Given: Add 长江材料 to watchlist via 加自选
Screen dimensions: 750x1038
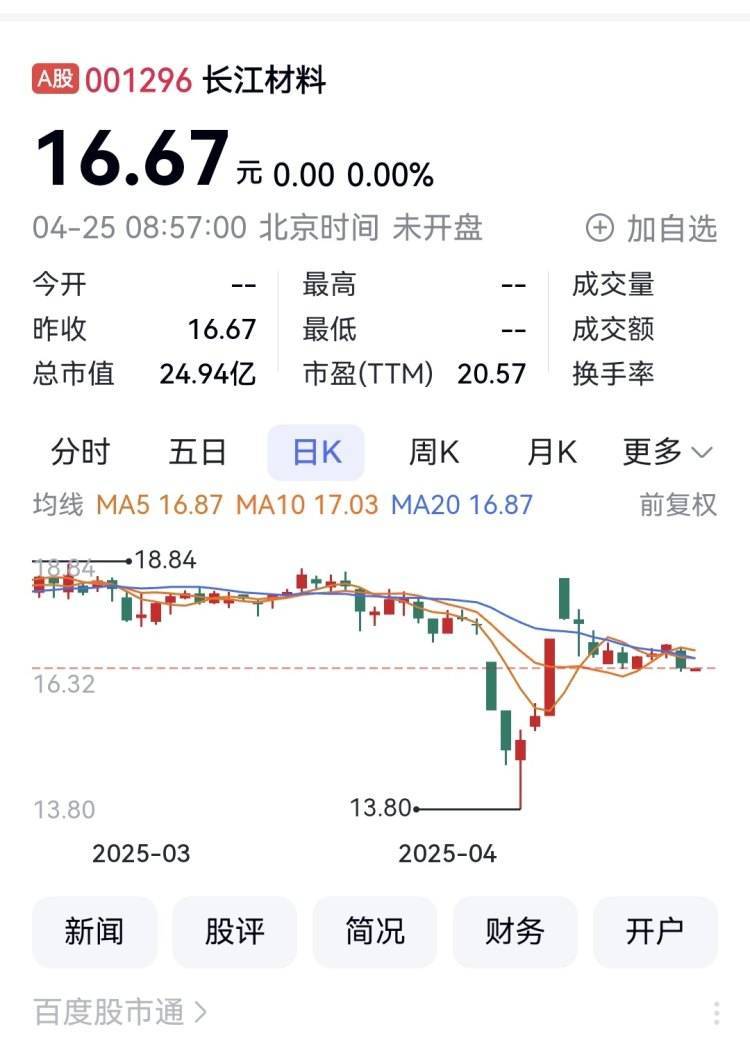Looking at the screenshot, I should (x=652, y=228).
